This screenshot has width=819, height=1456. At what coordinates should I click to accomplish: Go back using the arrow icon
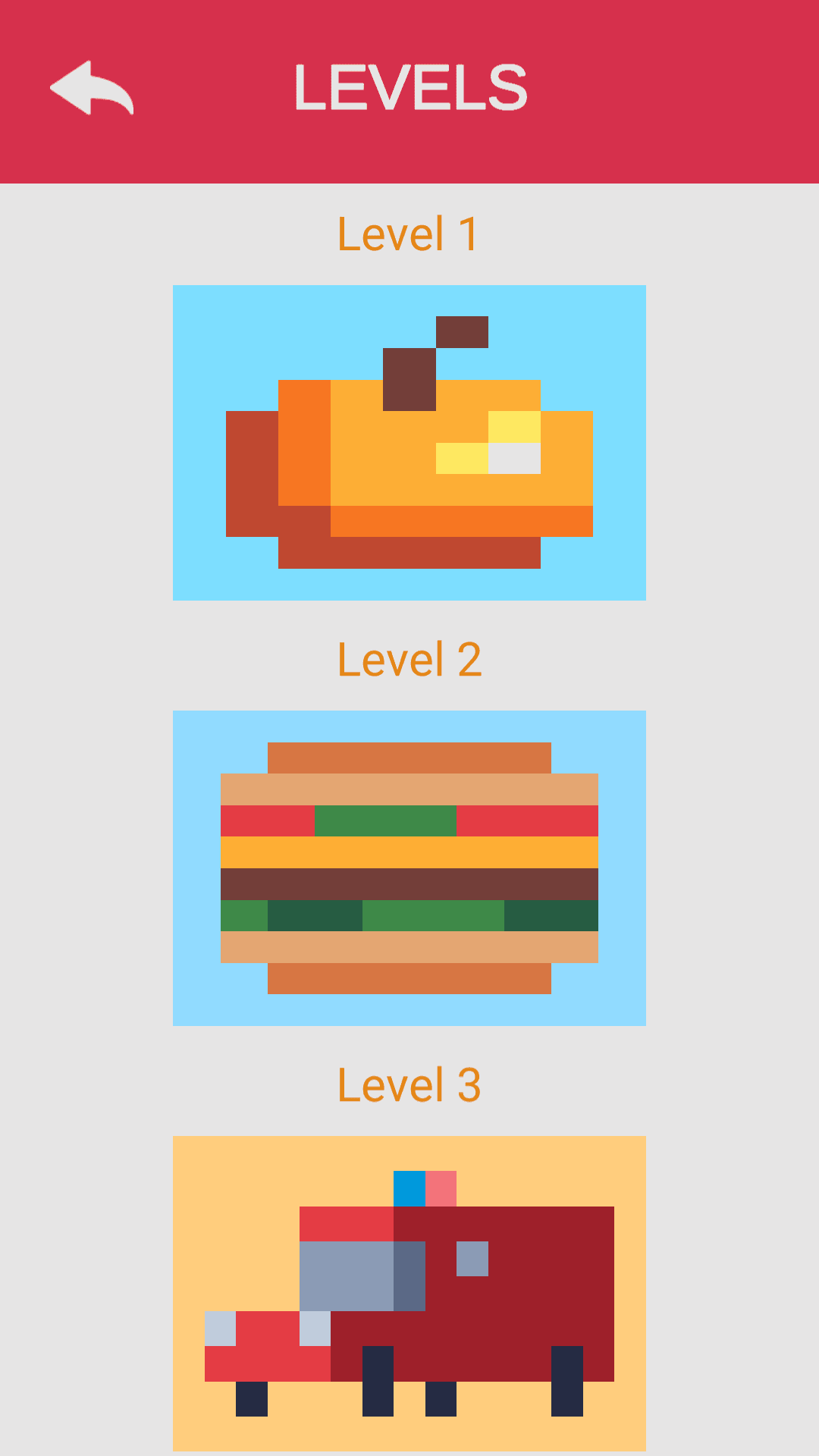point(92,89)
